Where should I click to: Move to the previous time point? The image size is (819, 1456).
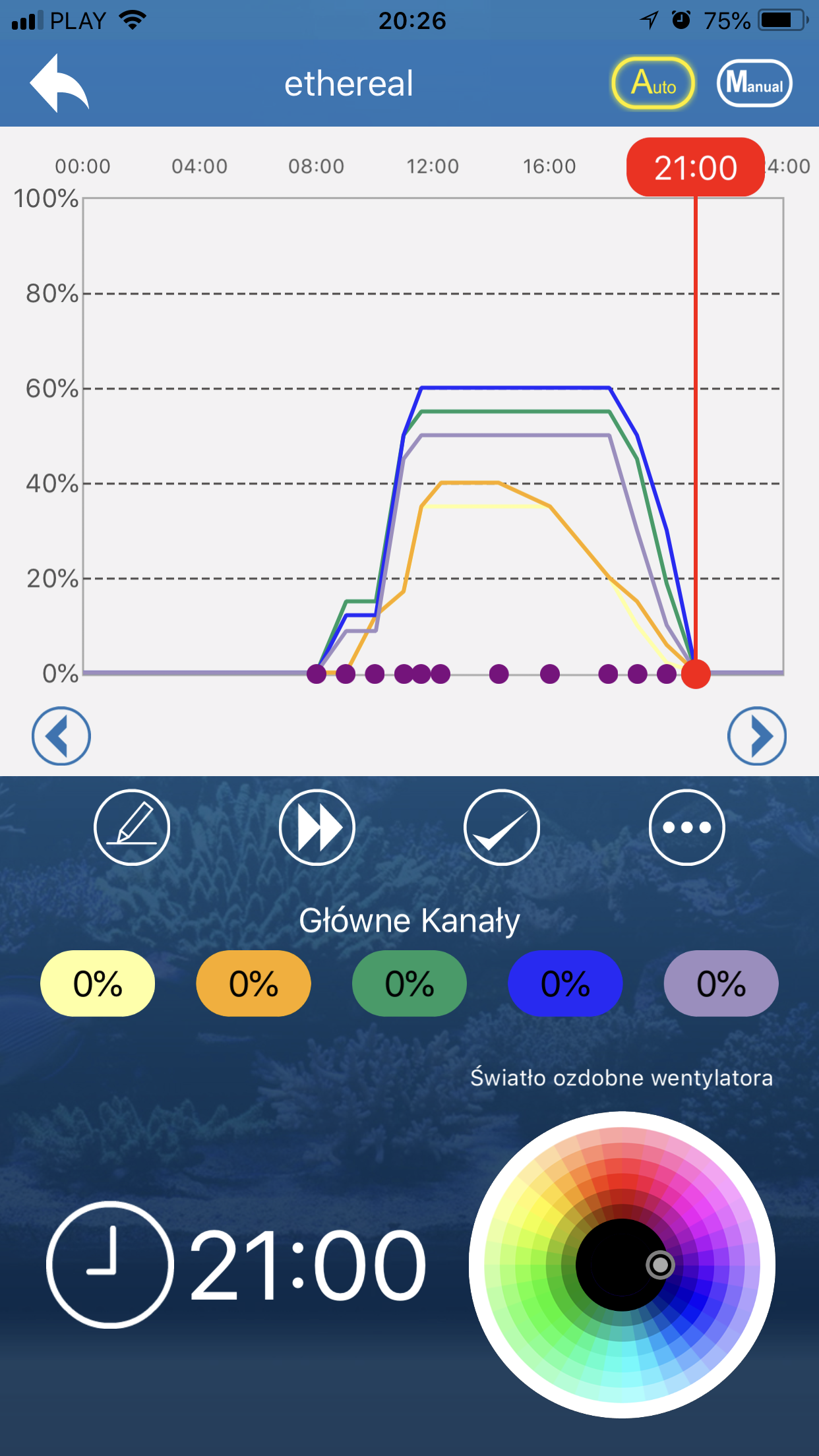point(61,736)
